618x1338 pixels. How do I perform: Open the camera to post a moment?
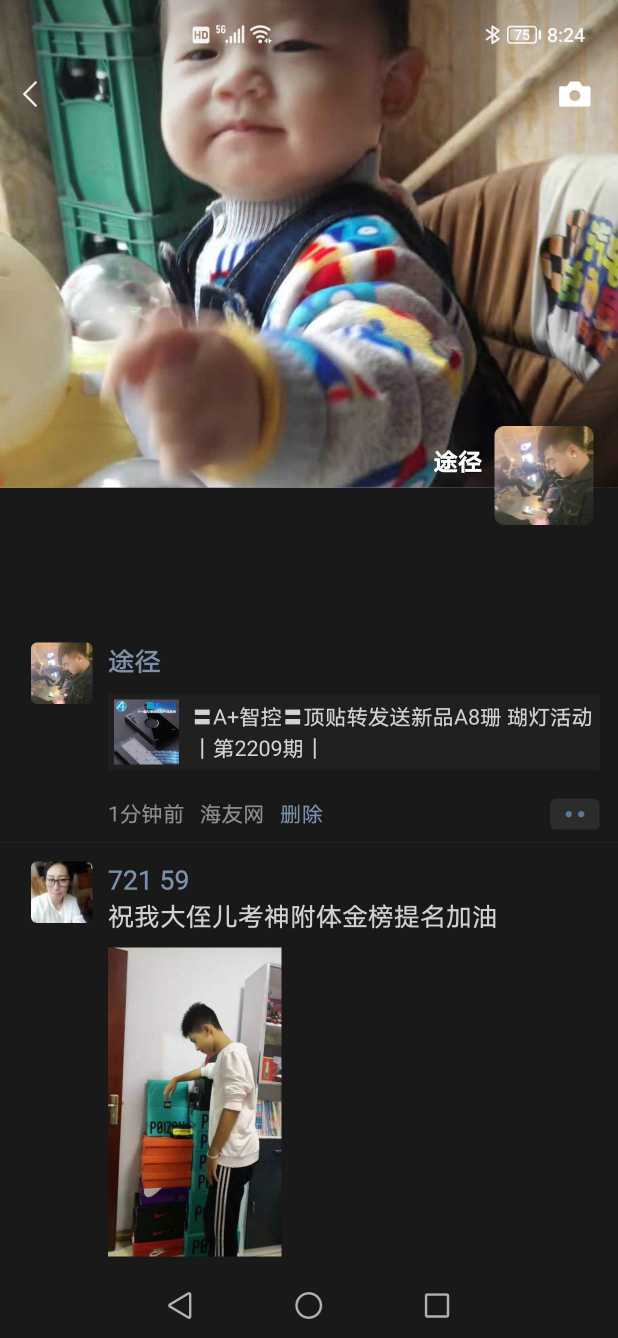pyautogui.click(x=574, y=95)
